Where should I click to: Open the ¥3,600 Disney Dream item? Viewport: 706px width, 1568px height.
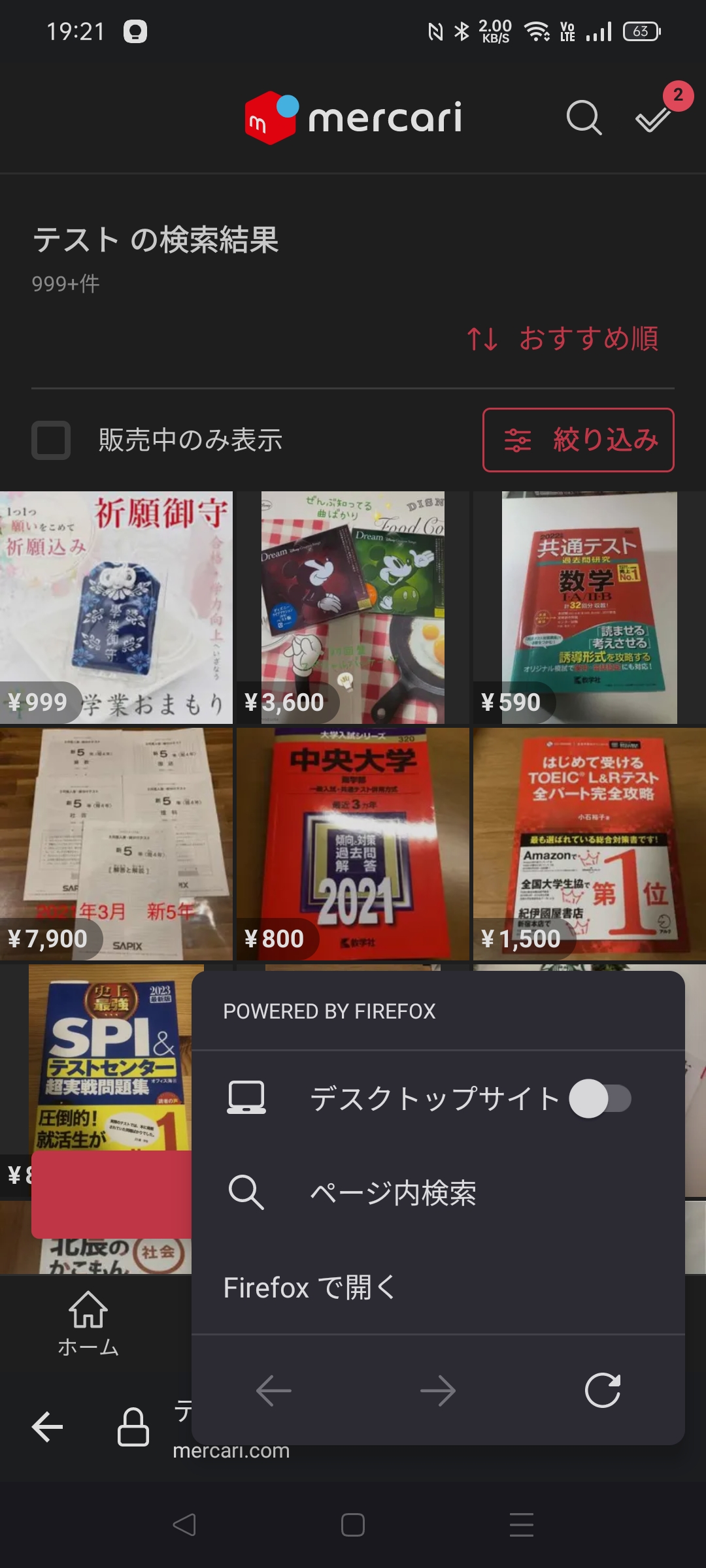[353, 608]
